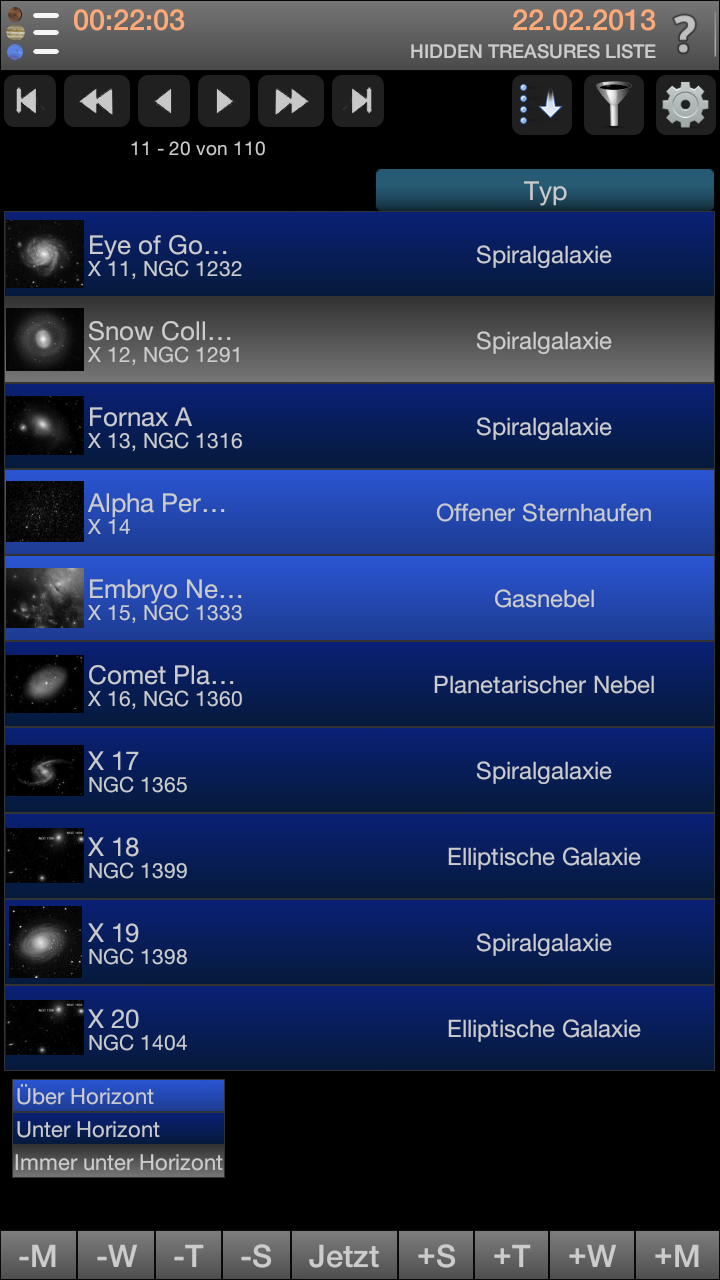The image size is (720, 1280).
Task: Go back one month with -M
Action: 38,1256
